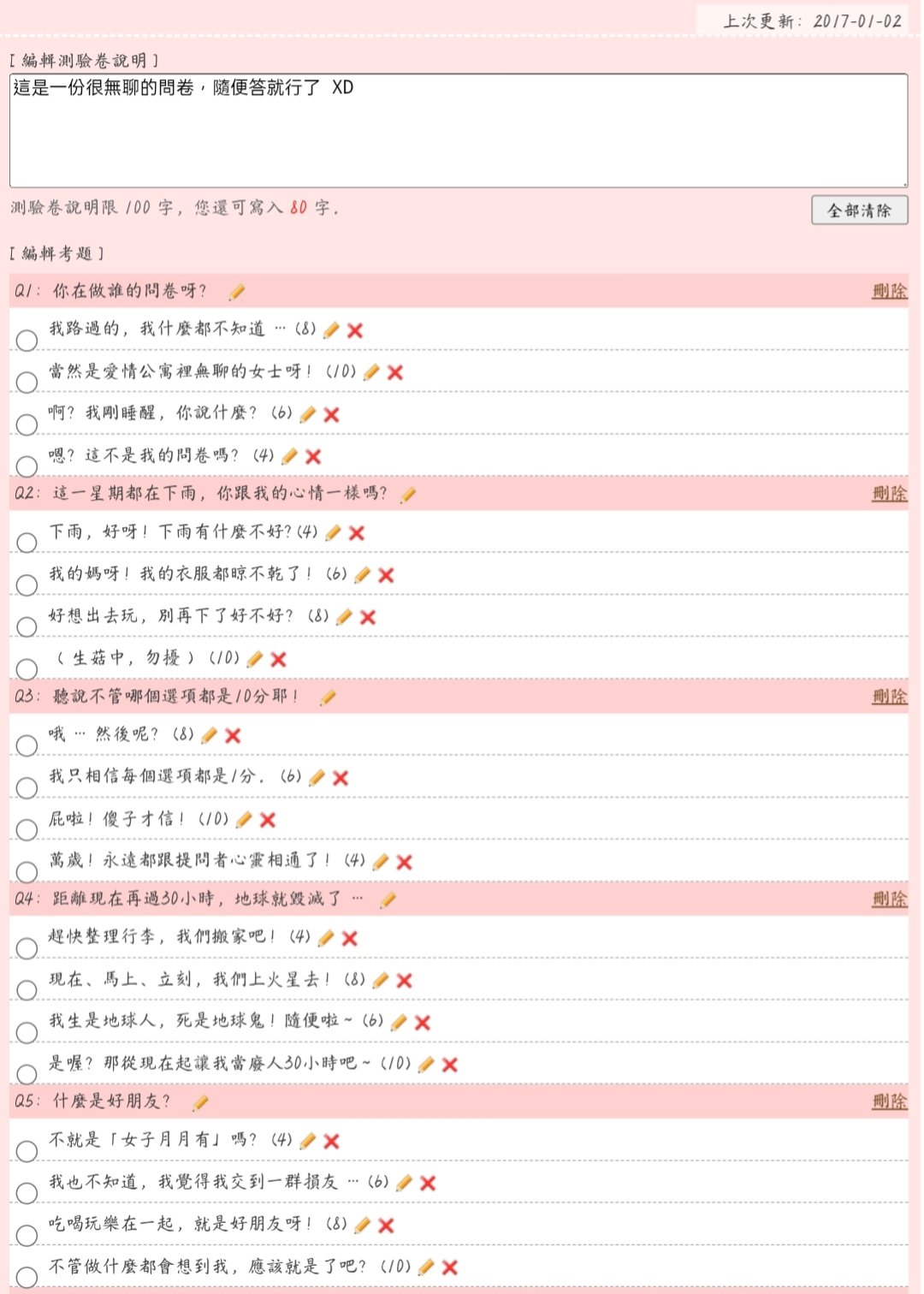Delete question Q2 via 刪除 link
The image size is (924, 1294).
(889, 494)
